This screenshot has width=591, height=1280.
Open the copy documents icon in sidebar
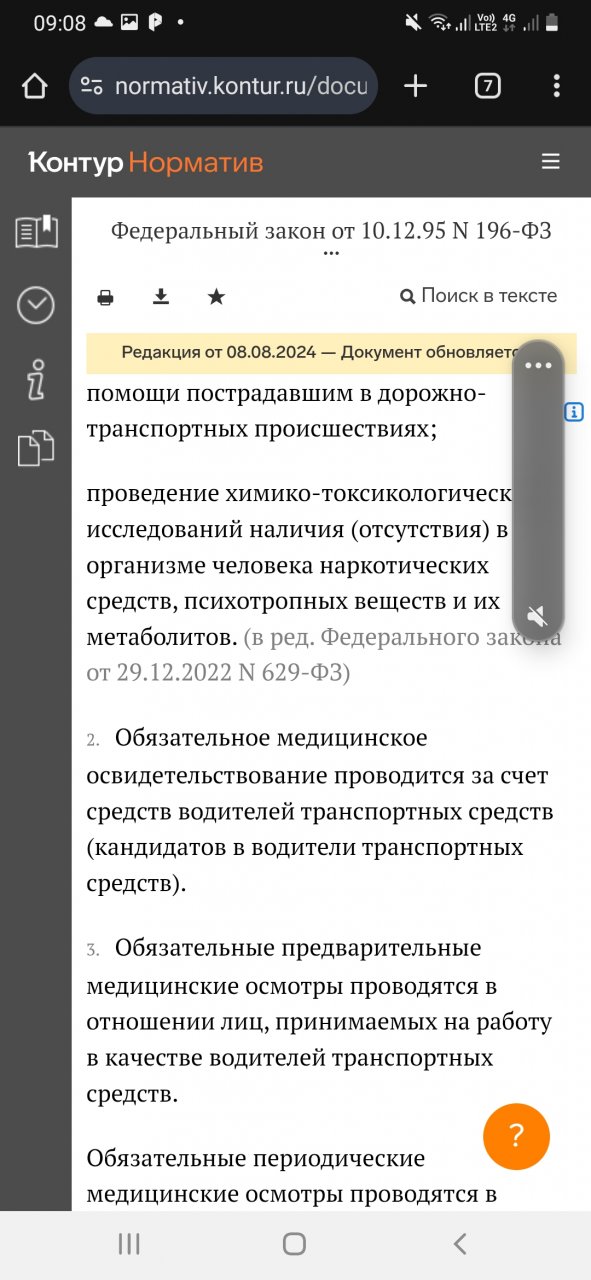[36, 448]
